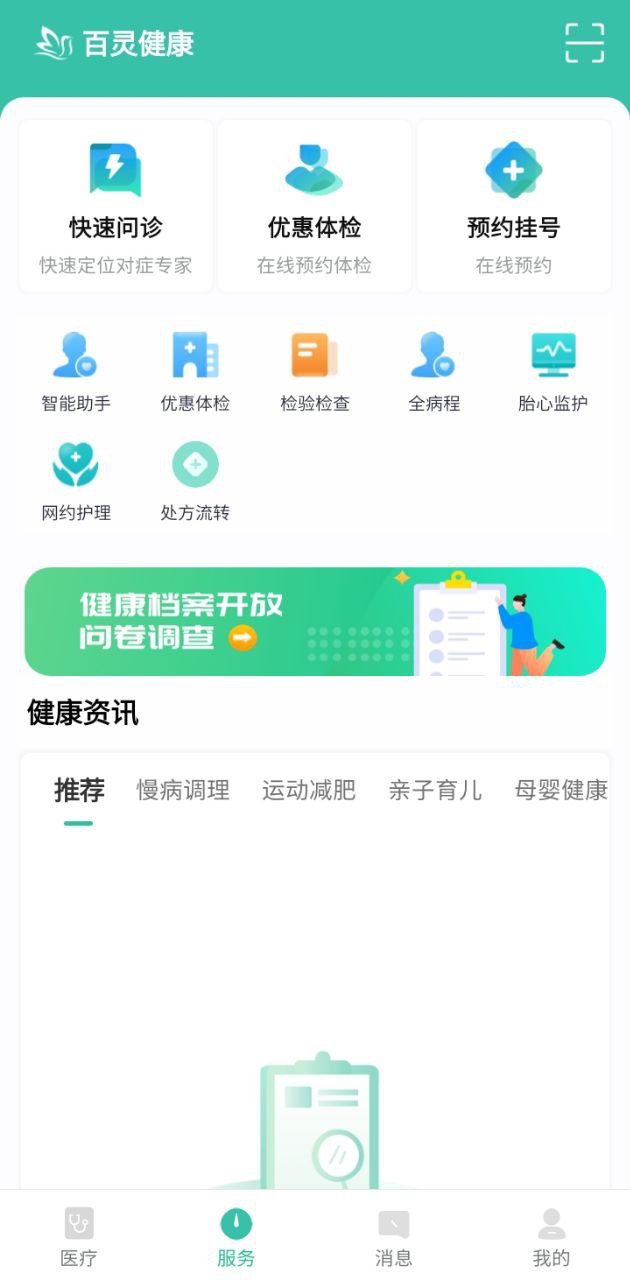Open 胎心监护 monitoring
This screenshot has height=1280, width=630.
point(553,372)
